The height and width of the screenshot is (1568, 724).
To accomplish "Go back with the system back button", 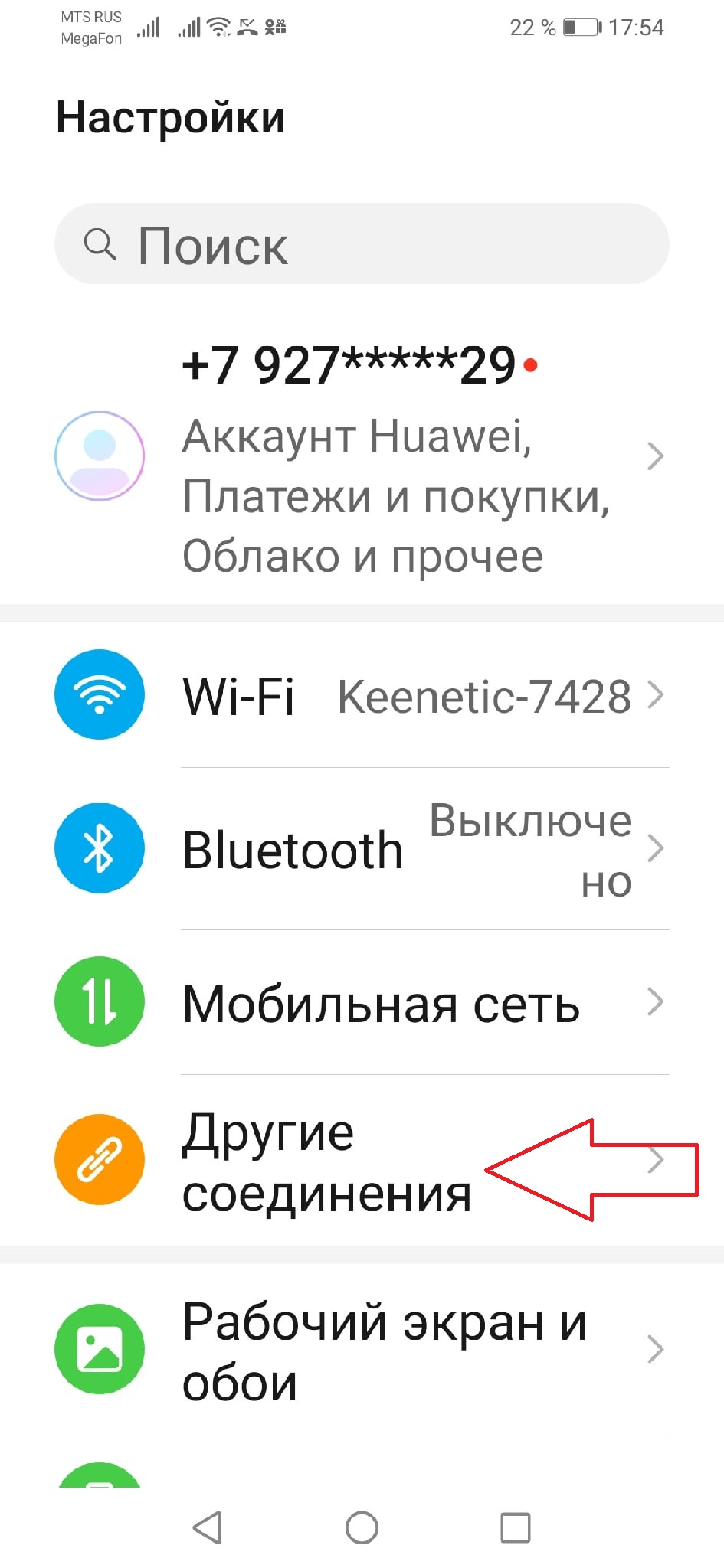I will pyautogui.click(x=208, y=1527).
